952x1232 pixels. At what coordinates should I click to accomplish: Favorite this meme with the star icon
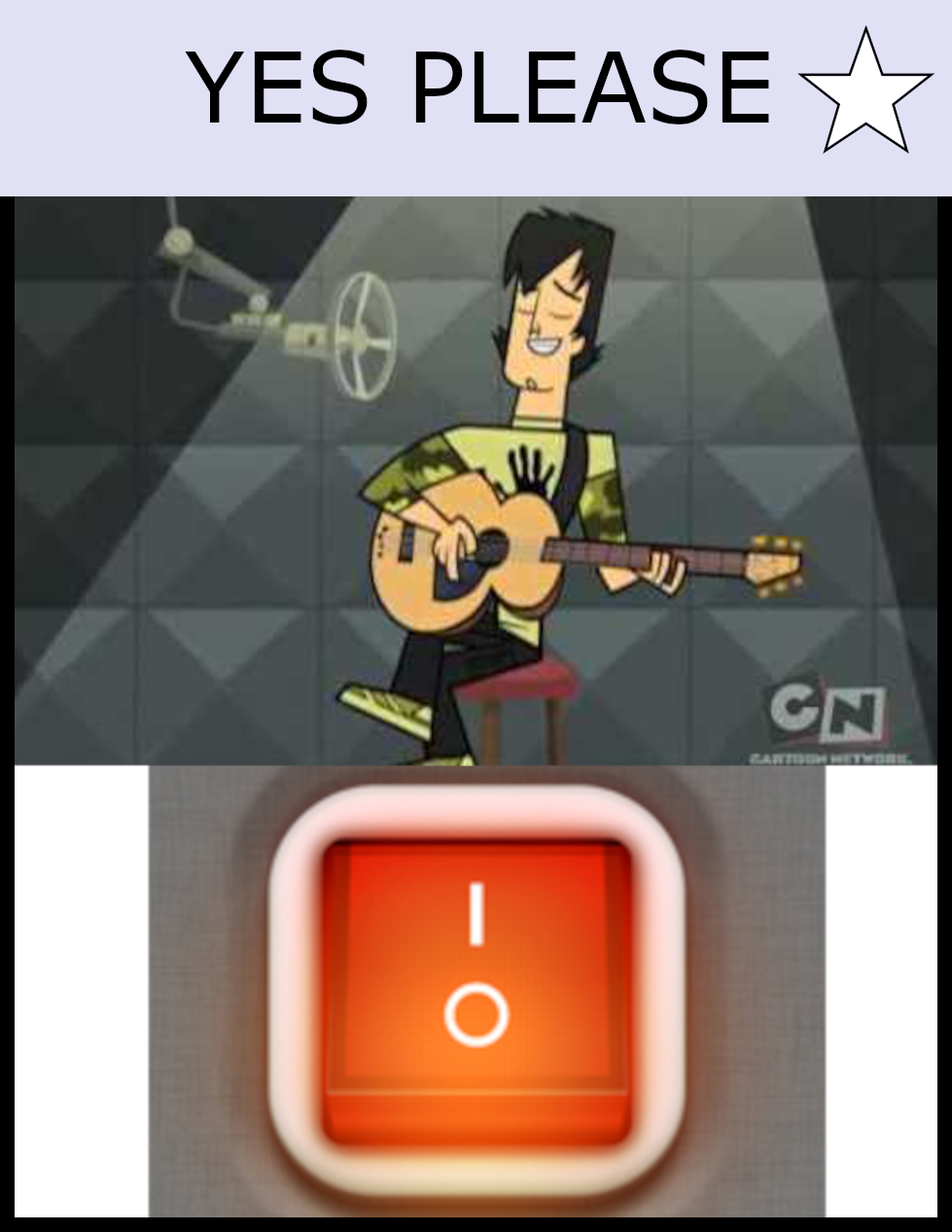pos(864,95)
